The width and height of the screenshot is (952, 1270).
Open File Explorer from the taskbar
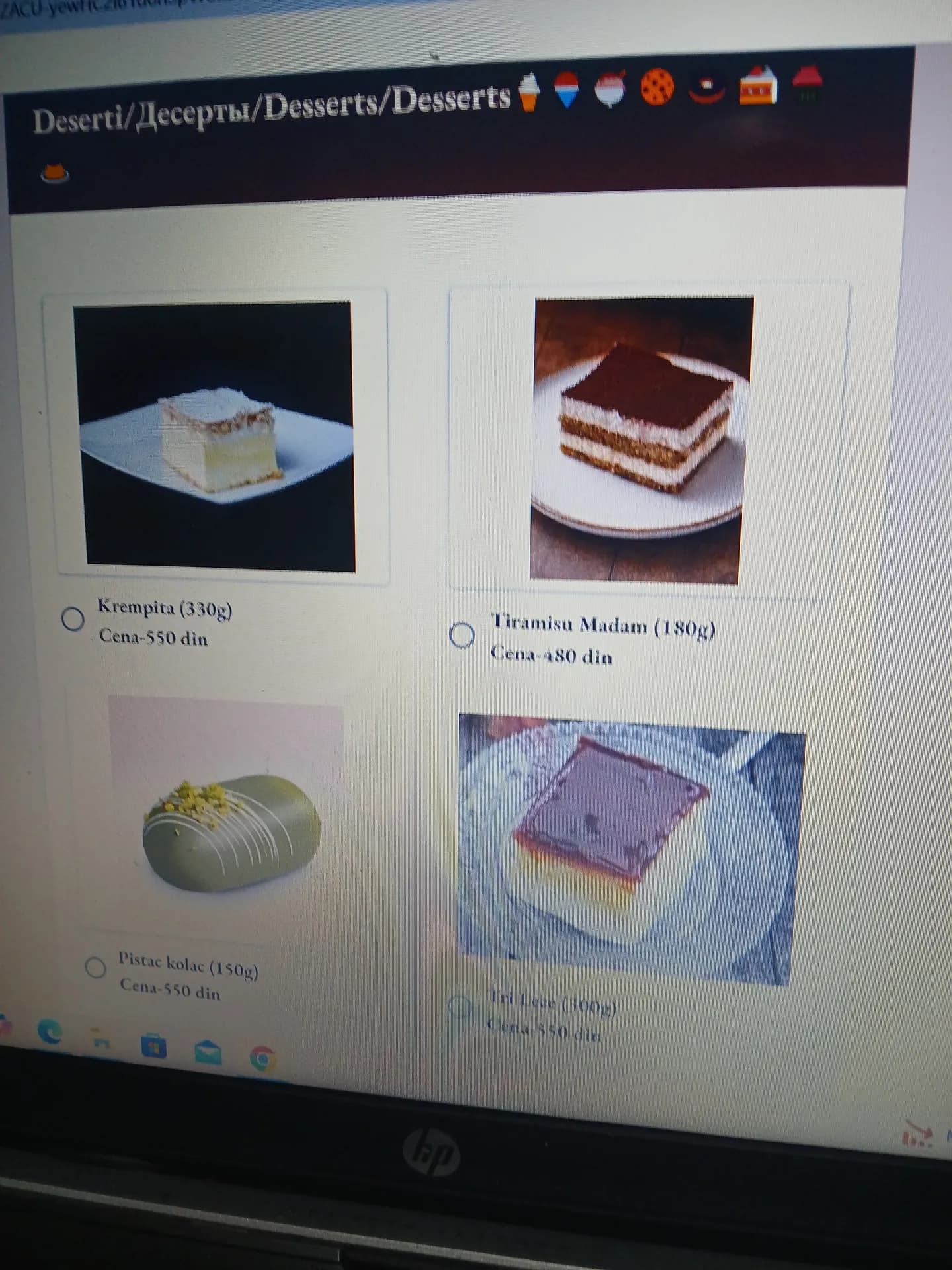click(100, 1040)
